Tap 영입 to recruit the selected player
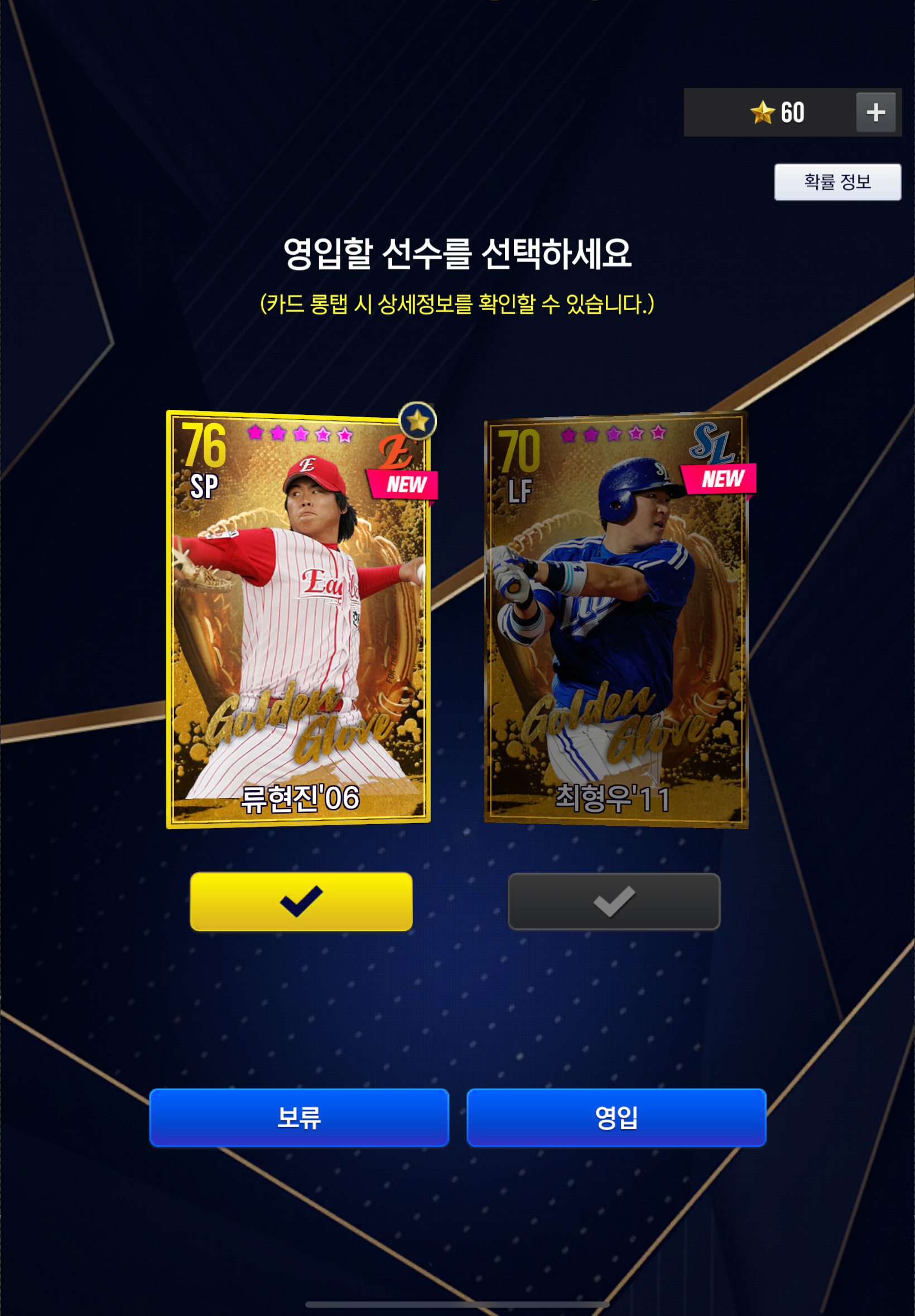The image size is (915, 1316). tap(617, 1117)
